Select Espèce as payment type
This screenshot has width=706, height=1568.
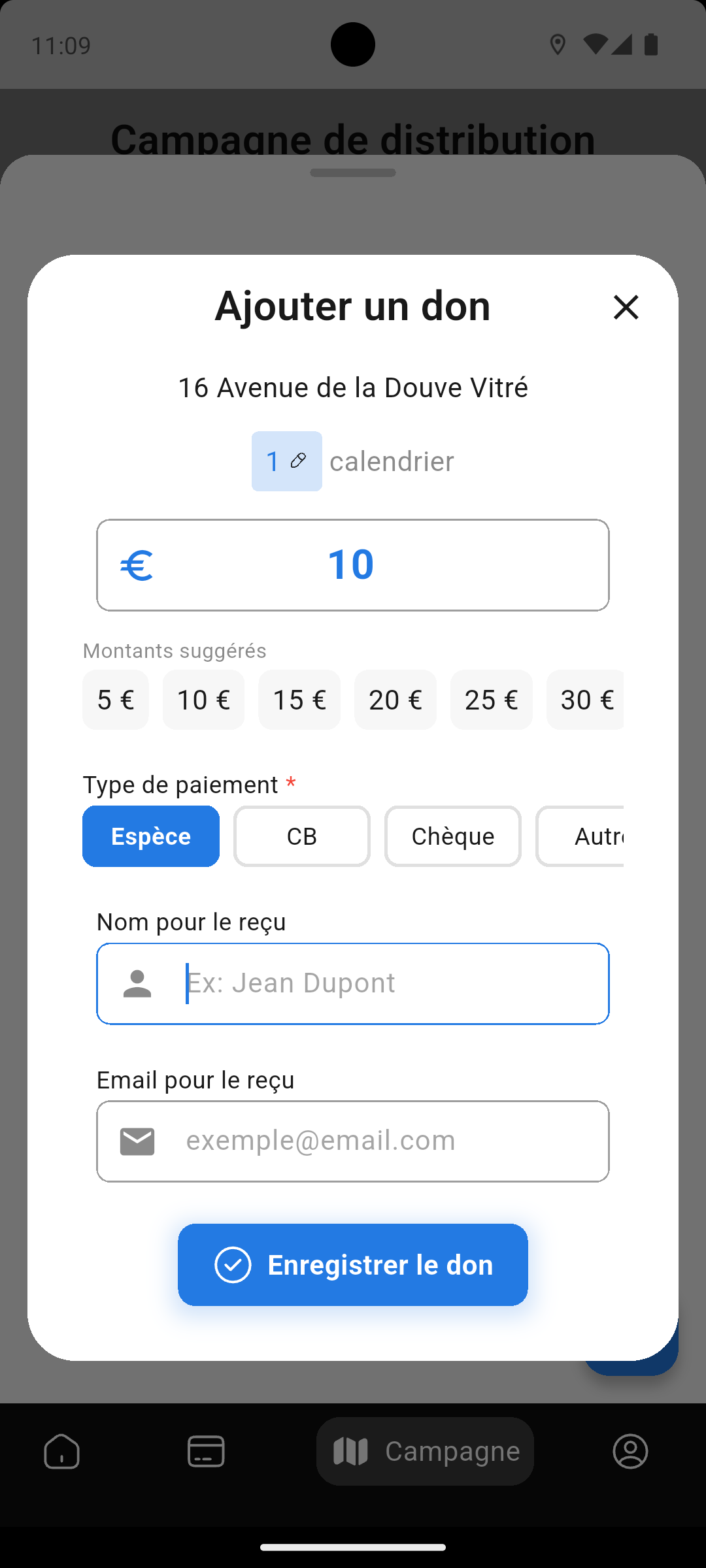point(150,836)
